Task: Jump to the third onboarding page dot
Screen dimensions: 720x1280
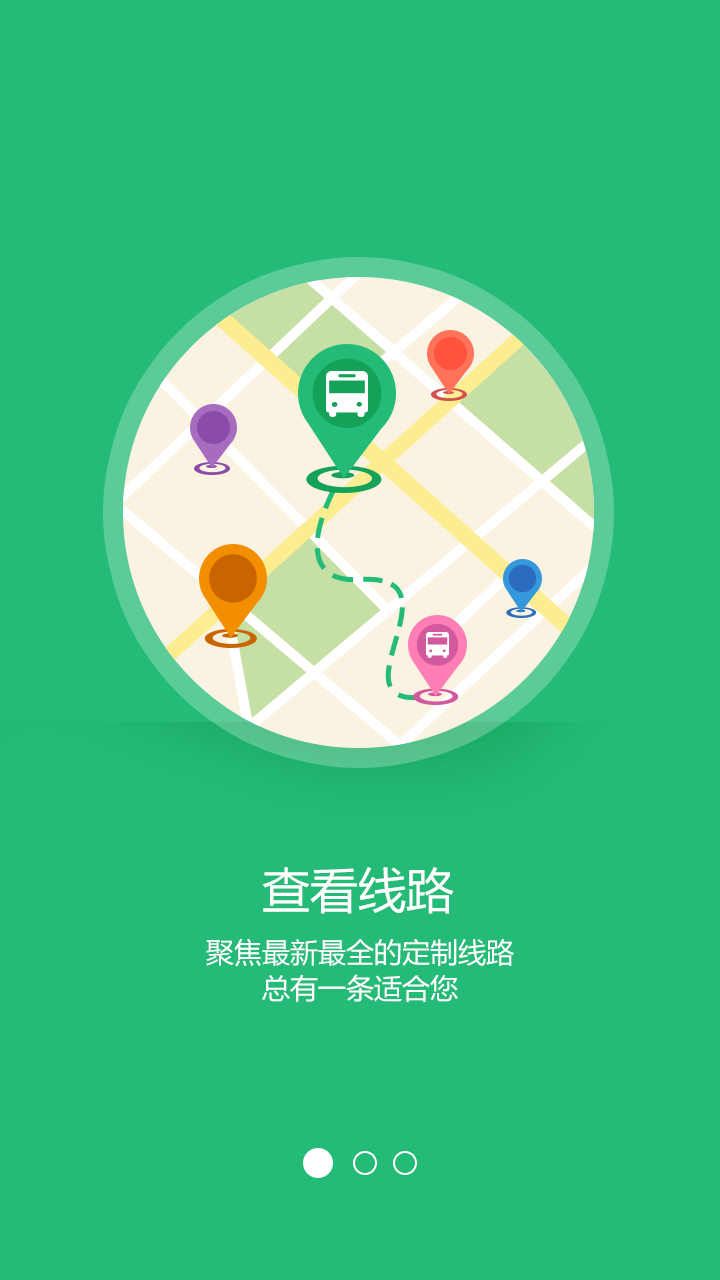Action: (x=405, y=1163)
